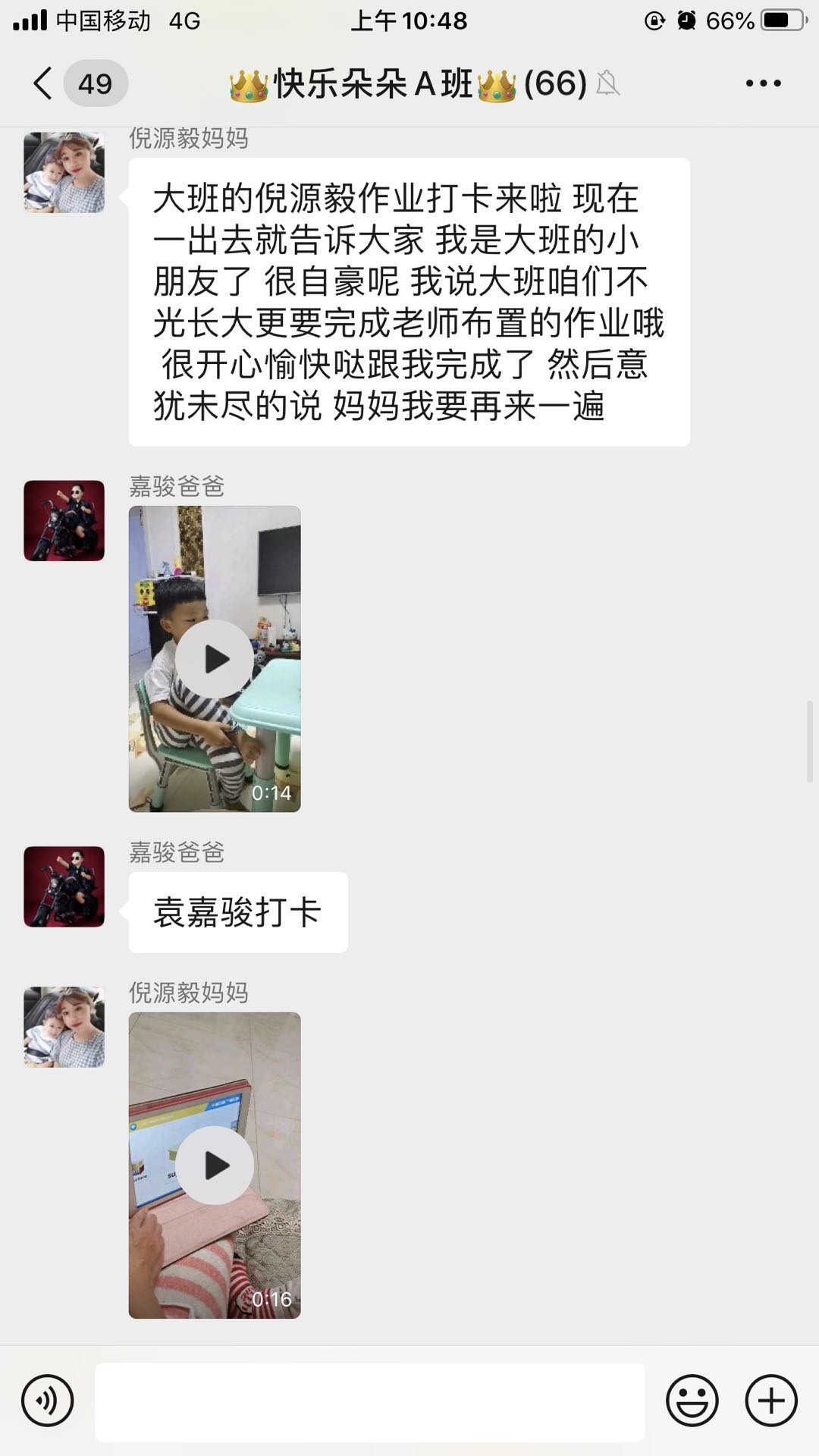
Task: Open the plus attachments menu
Action: point(771,1401)
